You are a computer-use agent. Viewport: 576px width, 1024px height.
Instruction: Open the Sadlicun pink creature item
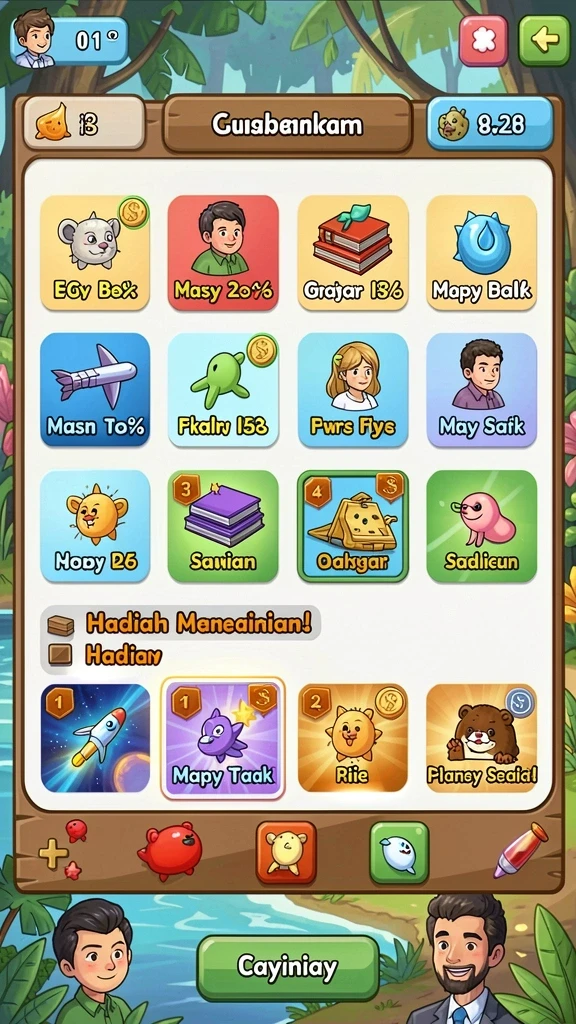click(x=481, y=526)
